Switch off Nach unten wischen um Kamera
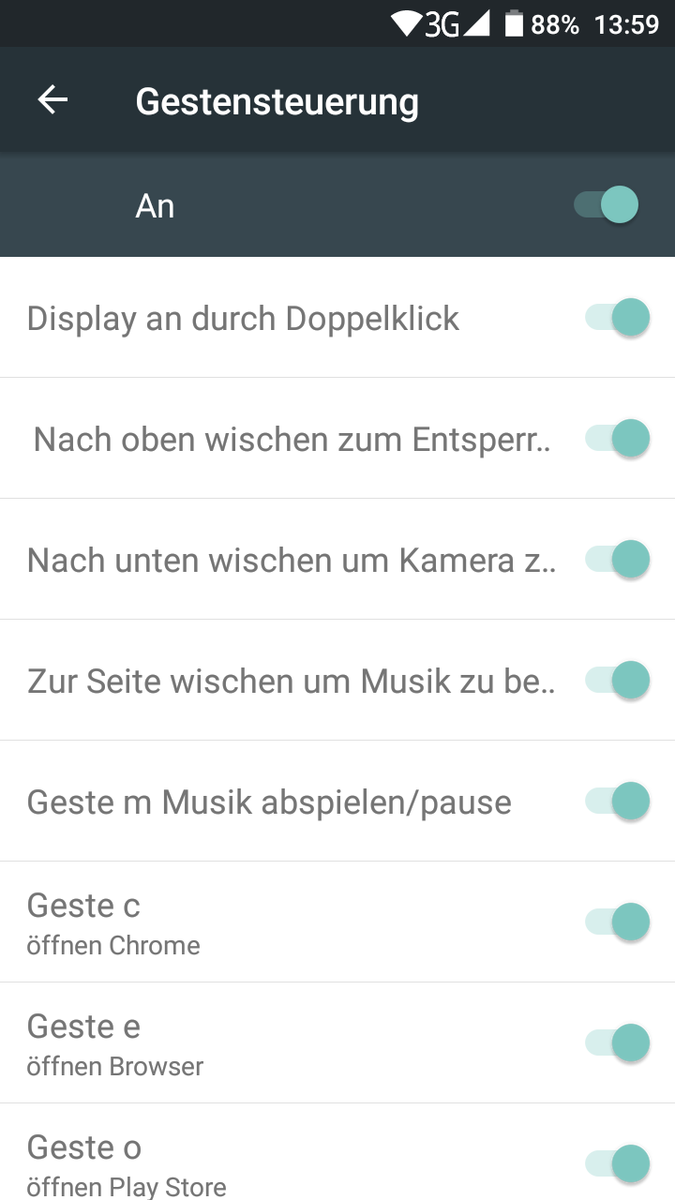Viewport: 675px width, 1200px height. pos(618,559)
